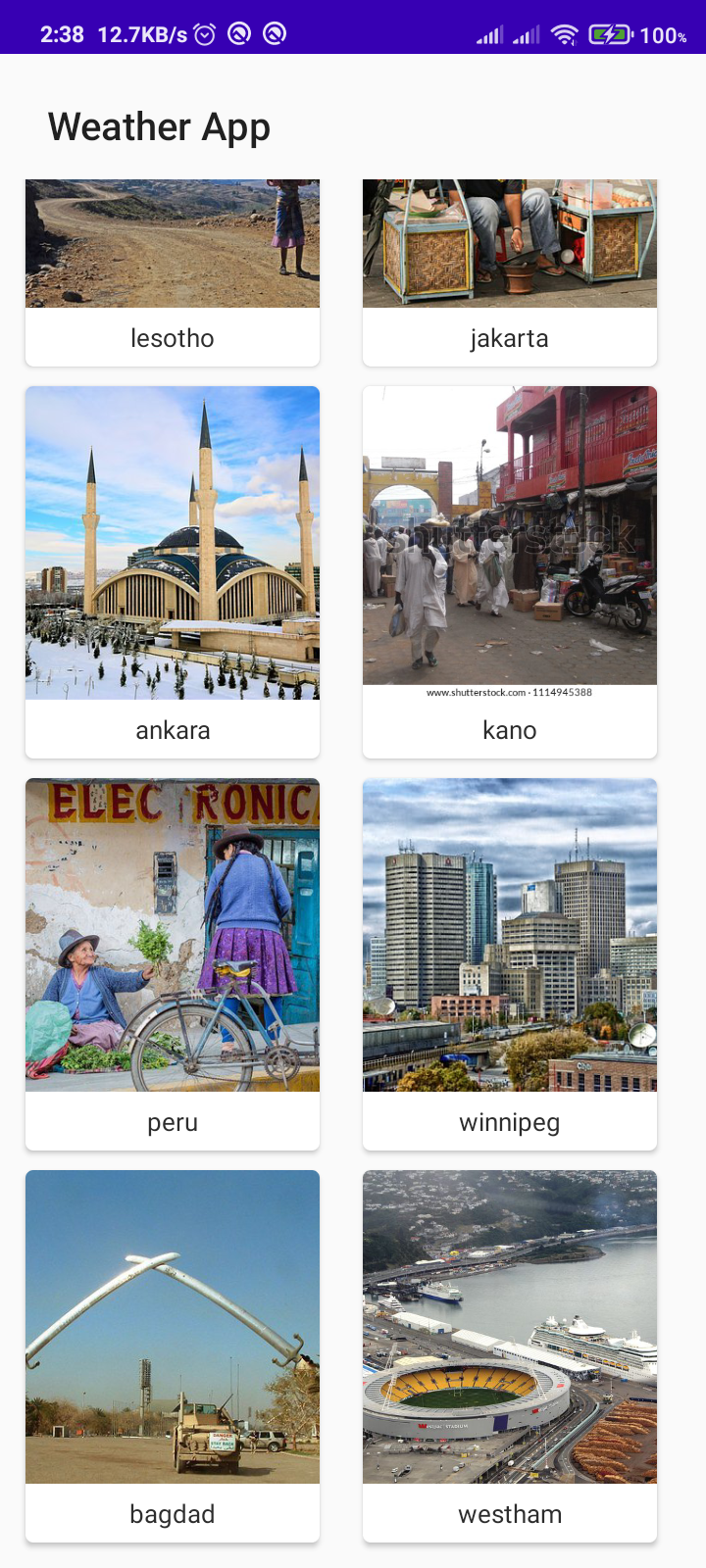The height and width of the screenshot is (1568, 706).
Task: Open the peru weather card
Action: point(173,963)
